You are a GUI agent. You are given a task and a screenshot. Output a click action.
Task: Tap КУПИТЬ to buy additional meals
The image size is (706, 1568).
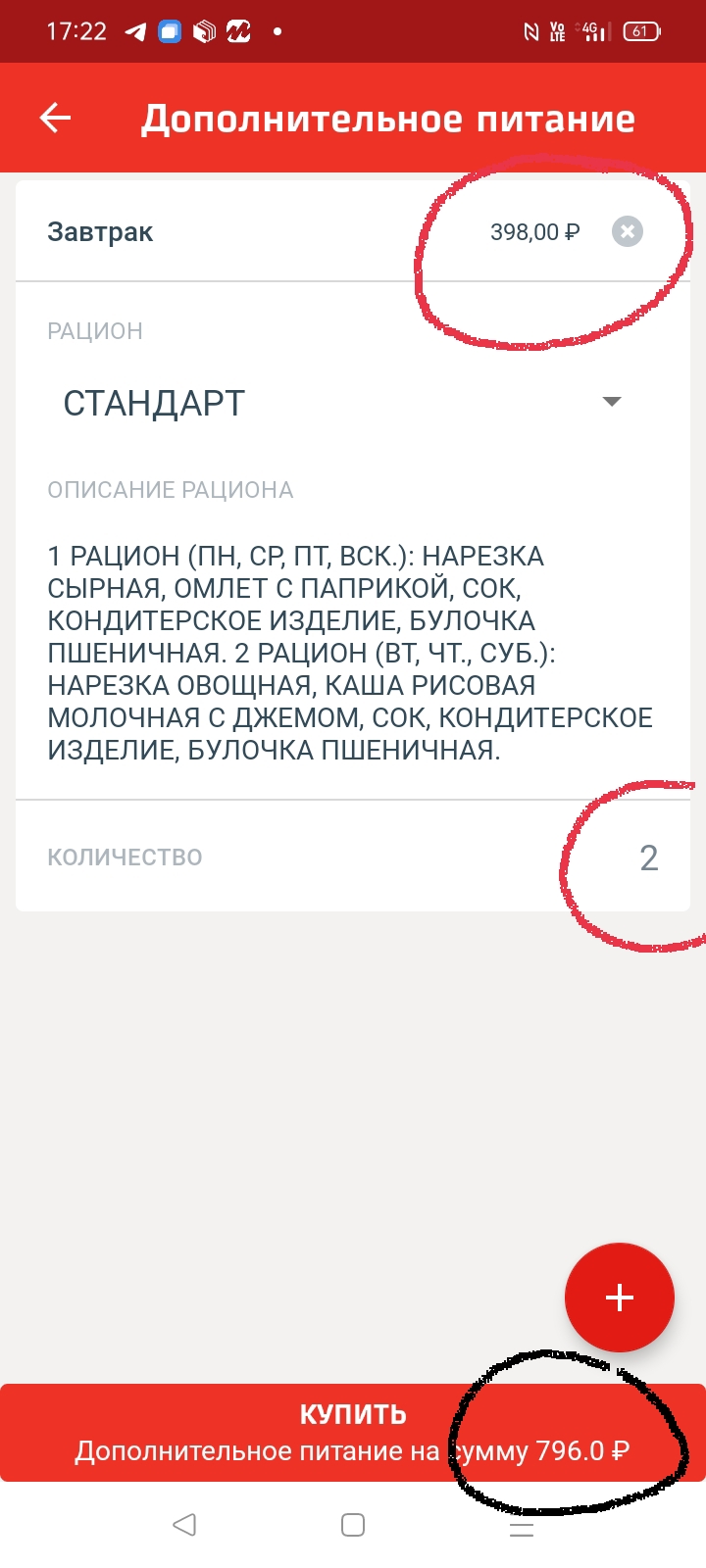(x=353, y=1432)
